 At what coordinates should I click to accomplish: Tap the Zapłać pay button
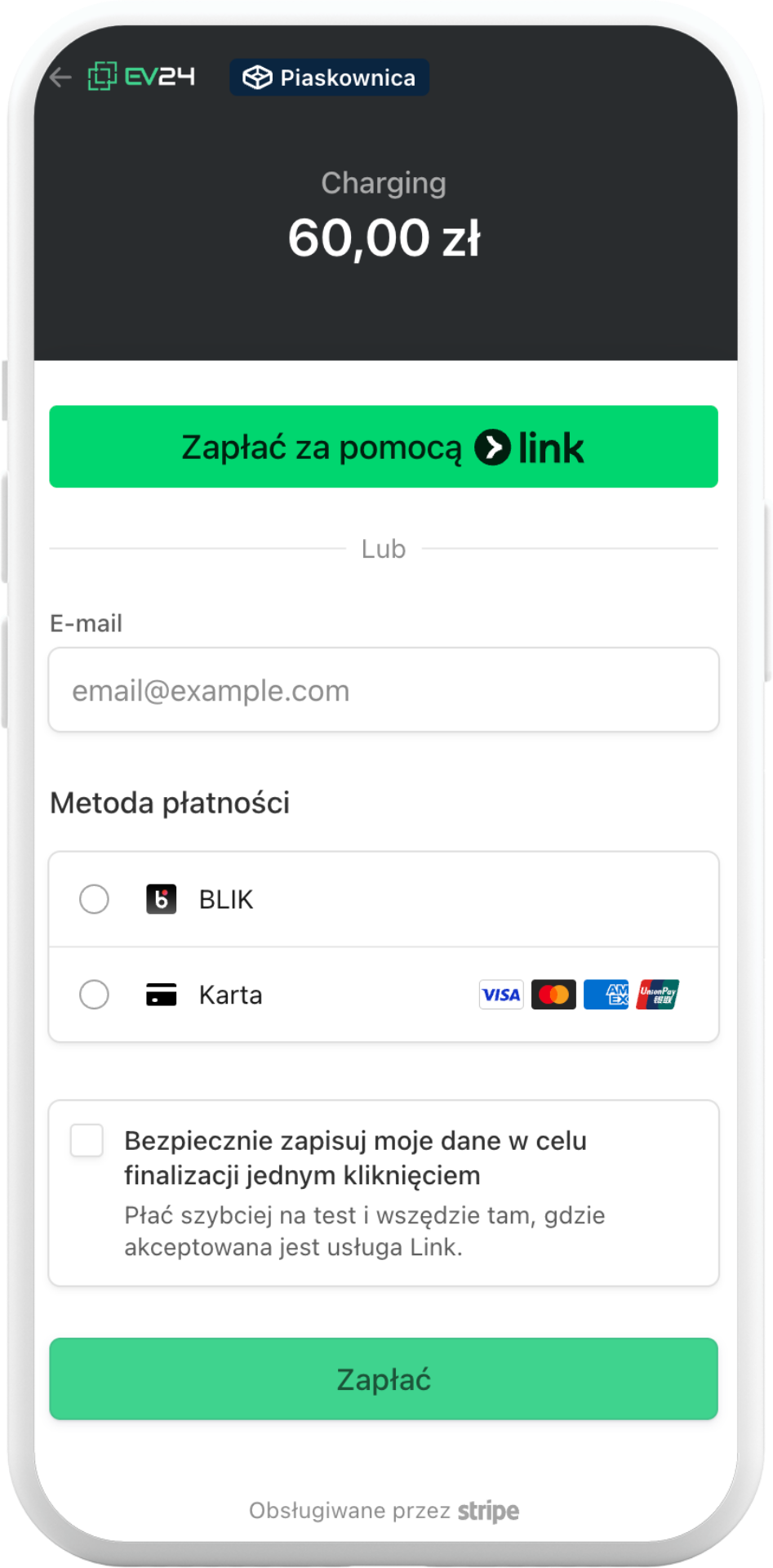(x=384, y=1379)
